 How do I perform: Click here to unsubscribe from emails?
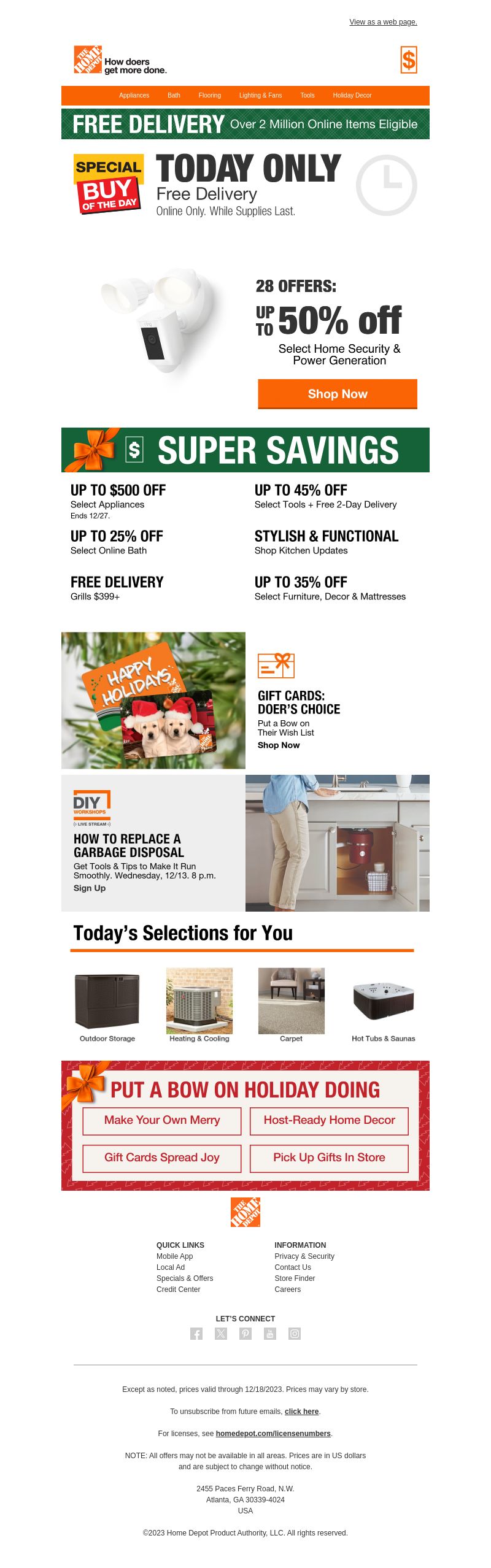click(x=301, y=1412)
